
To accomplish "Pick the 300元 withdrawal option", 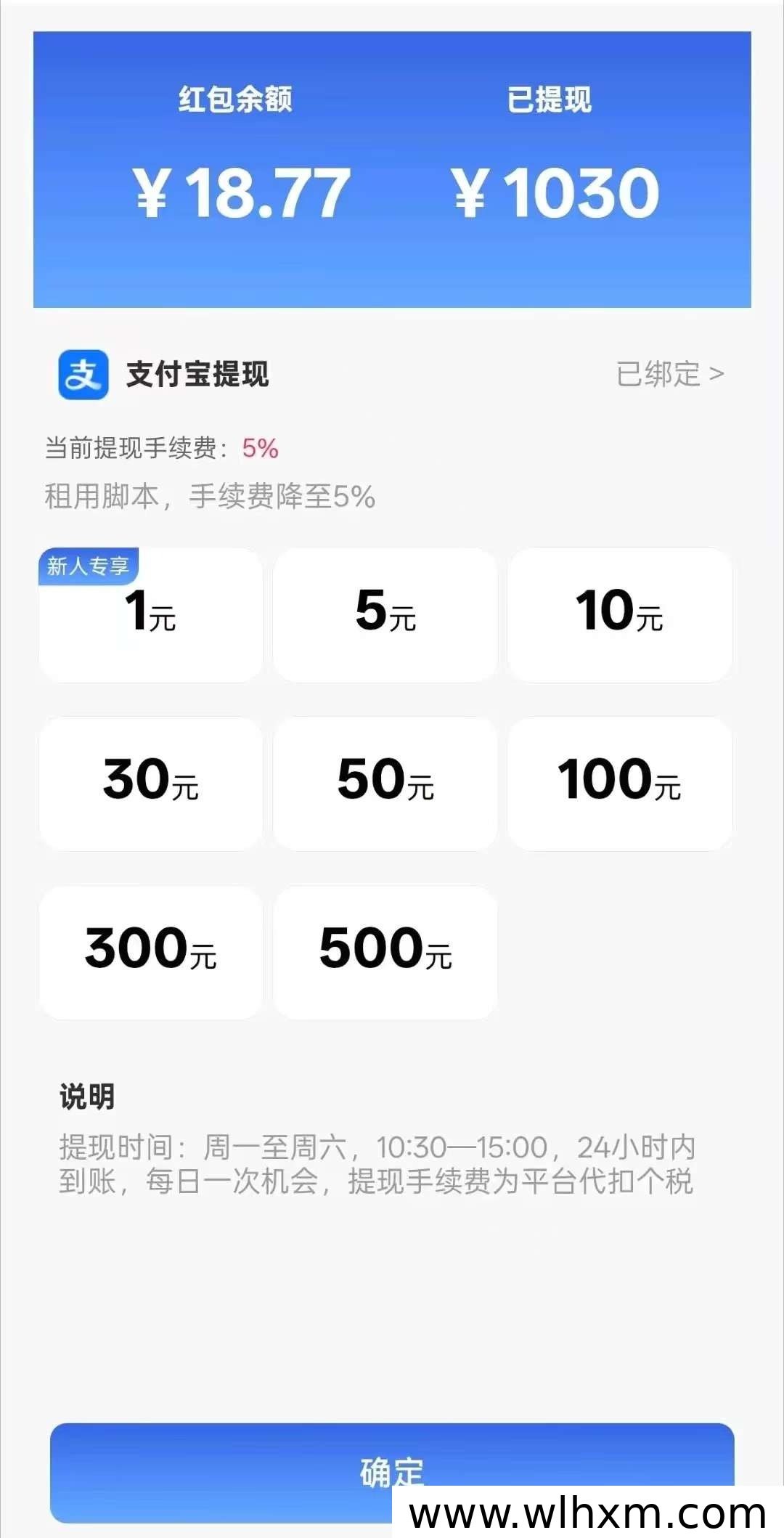I will [x=150, y=951].
